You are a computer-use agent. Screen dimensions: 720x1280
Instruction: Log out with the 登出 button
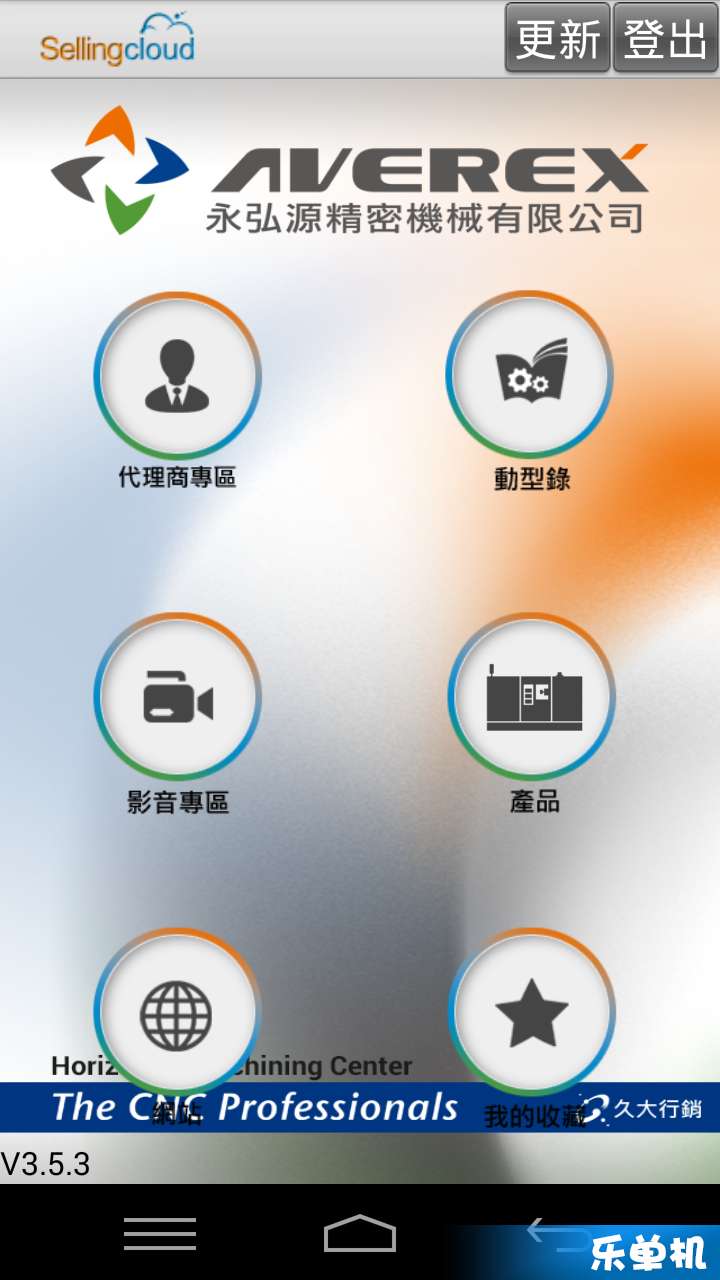point(666,38)
